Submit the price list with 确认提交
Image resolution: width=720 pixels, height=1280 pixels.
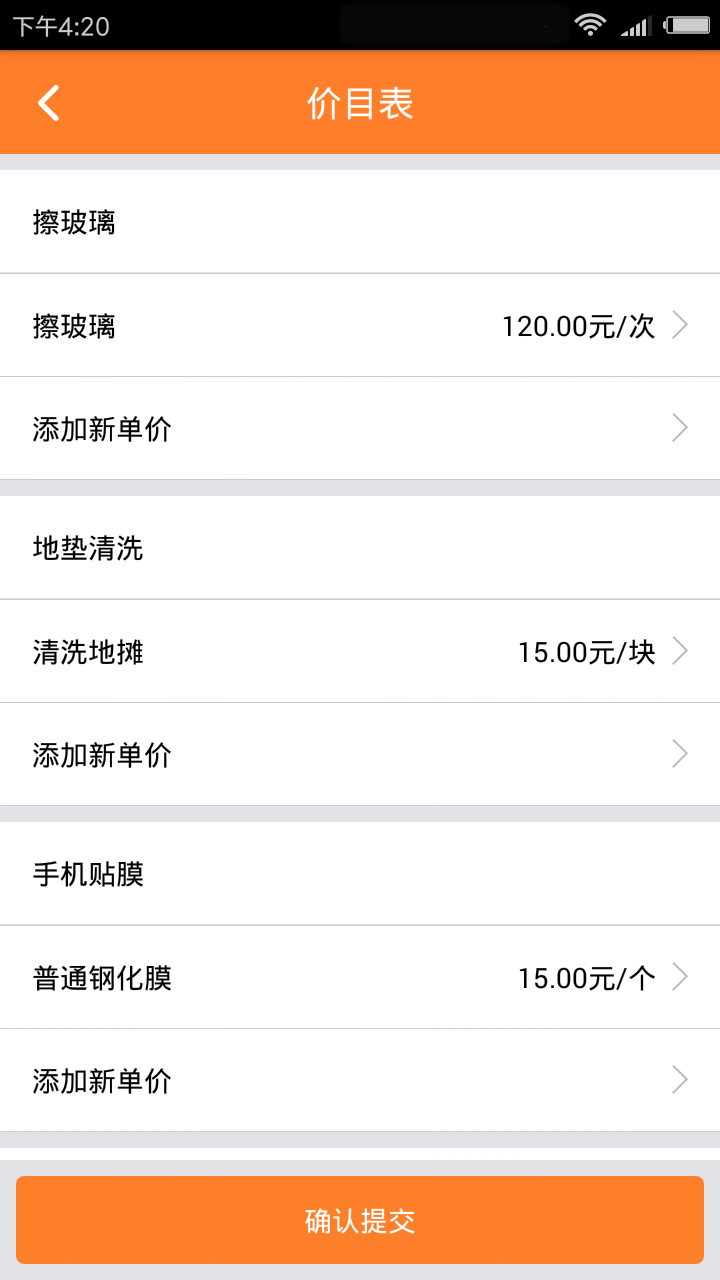tap(360, 1220)
